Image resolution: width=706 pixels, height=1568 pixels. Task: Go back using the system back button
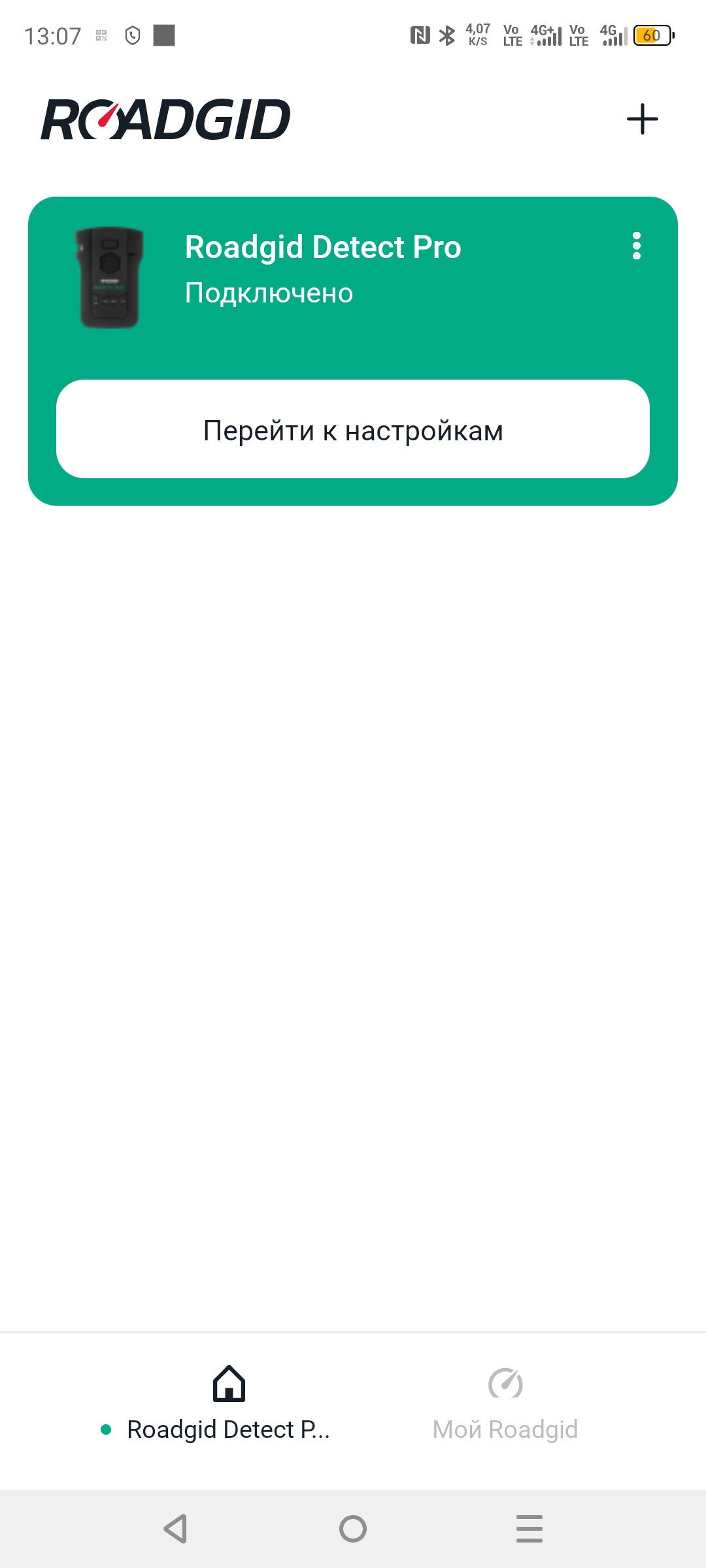tap(176, 1529)
